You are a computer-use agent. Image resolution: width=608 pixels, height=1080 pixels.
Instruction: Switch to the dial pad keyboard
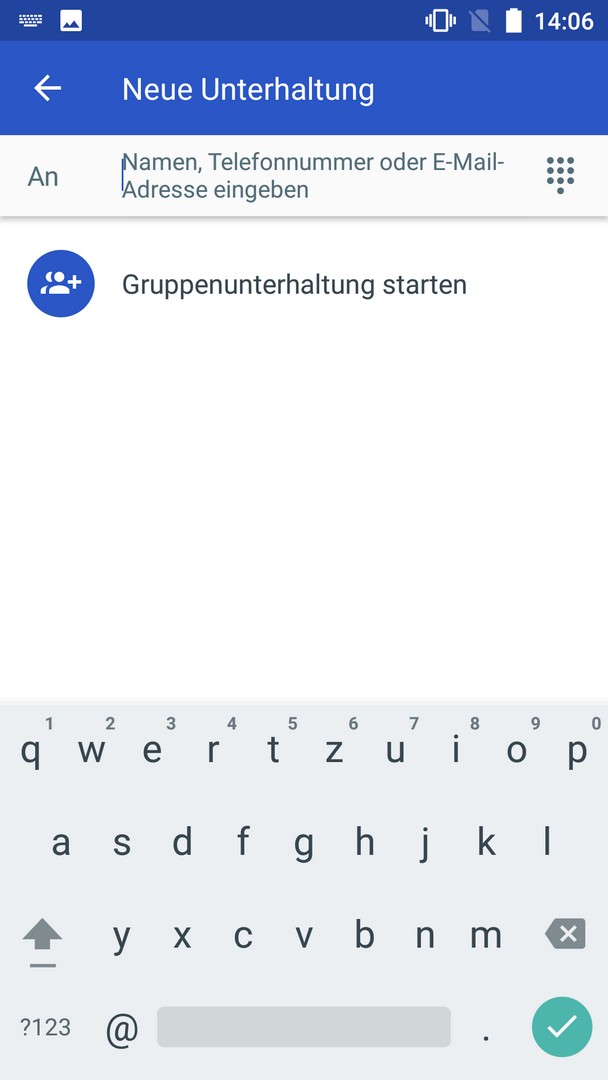[x=561, y=175]
